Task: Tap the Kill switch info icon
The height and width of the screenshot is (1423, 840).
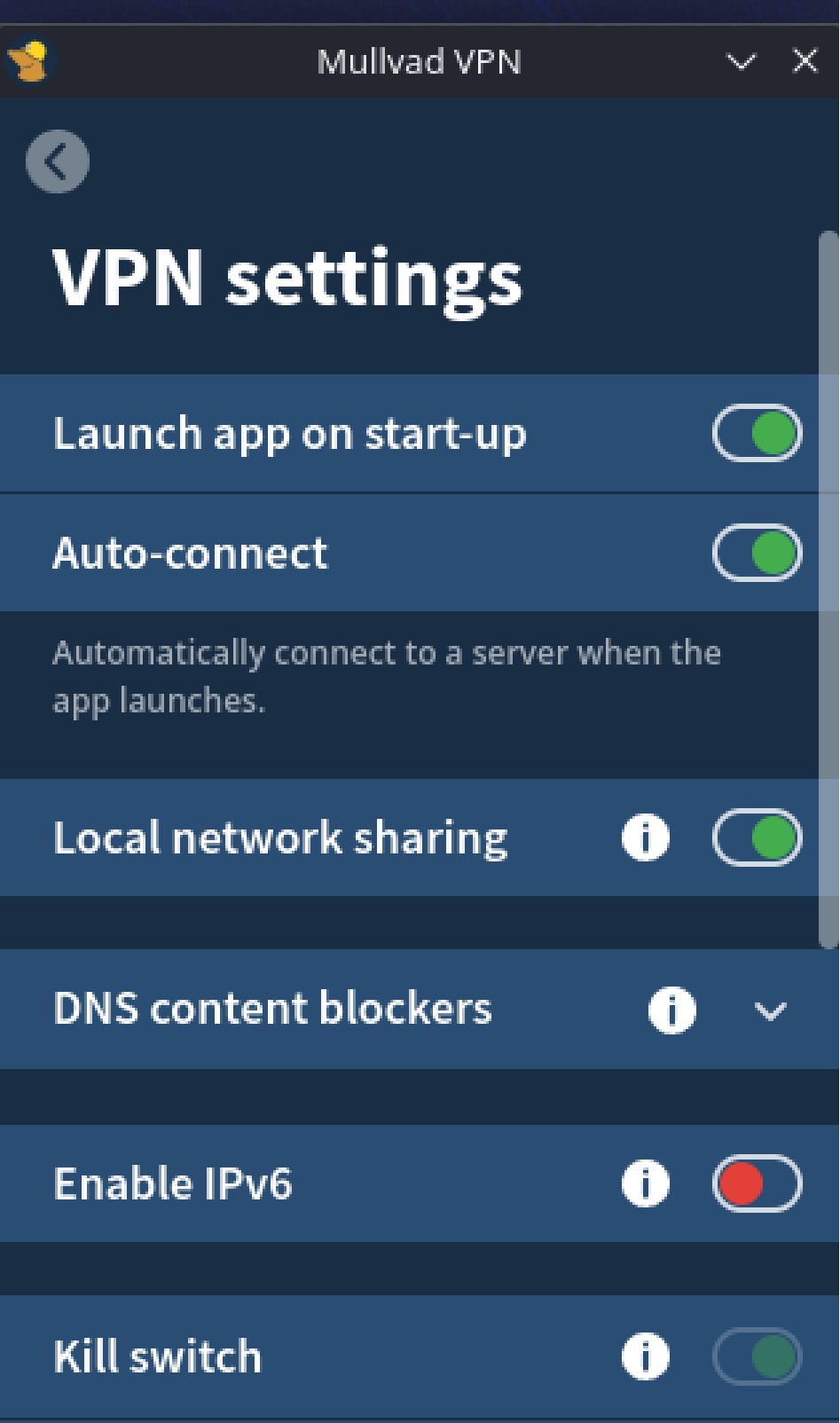Action: 645,1356
